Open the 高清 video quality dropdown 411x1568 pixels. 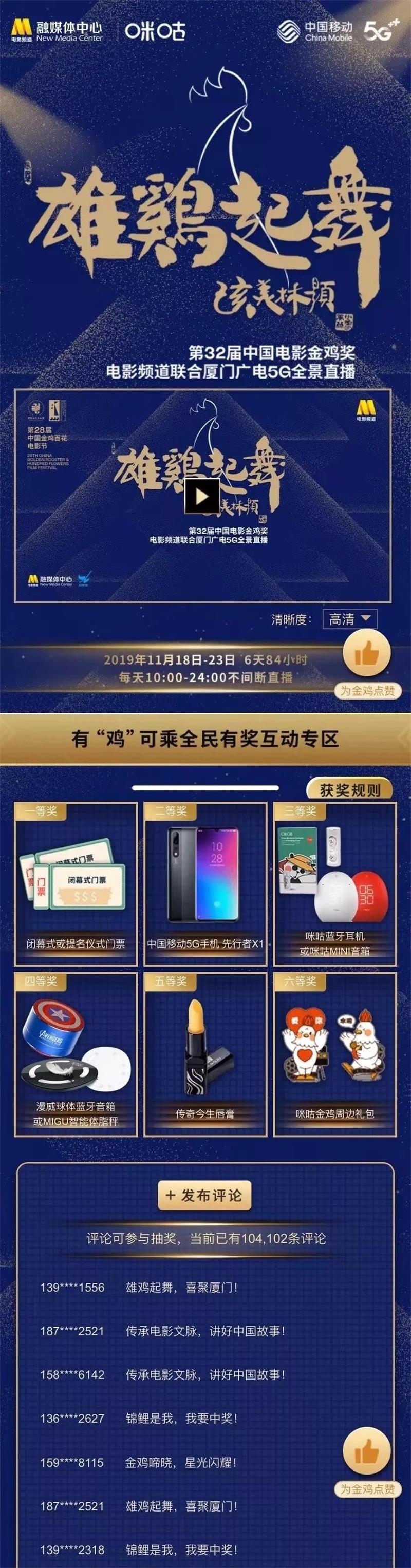[x=350, y=620]
